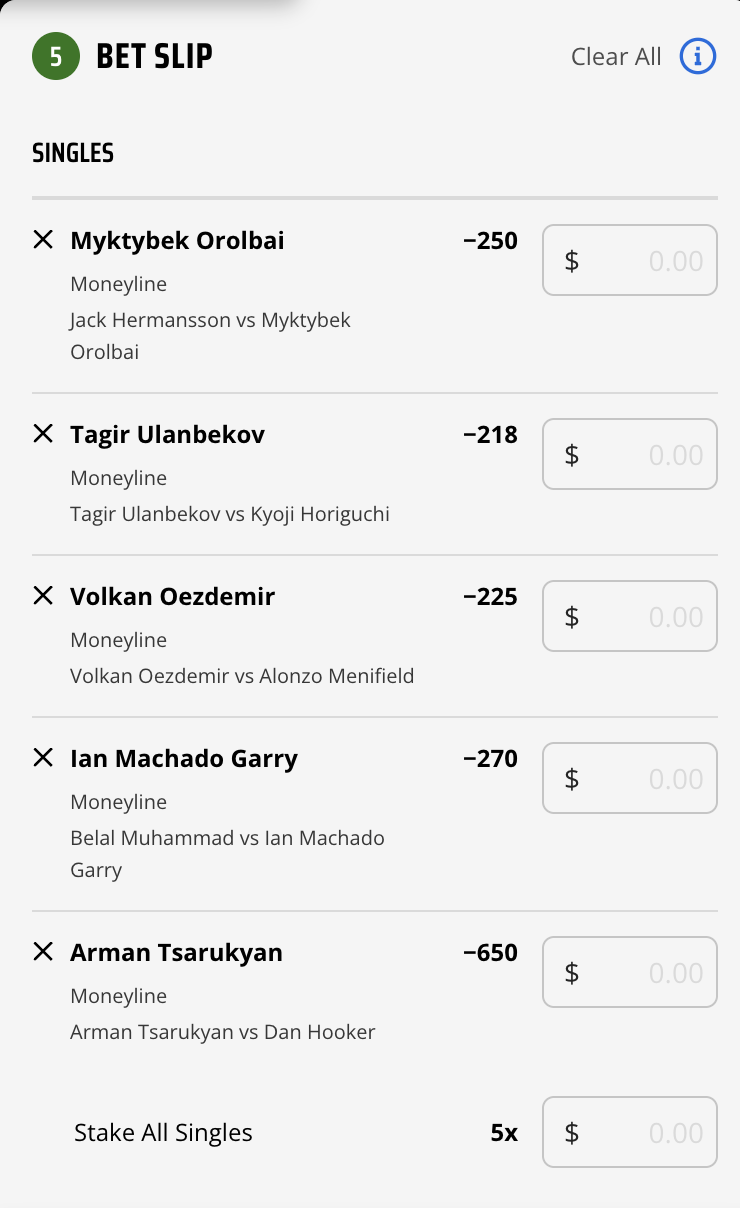This screenshot has height=1208, width=740.
Task: Enter a wager amount for Volkan Oezdemir
Action: coord(630,617)
